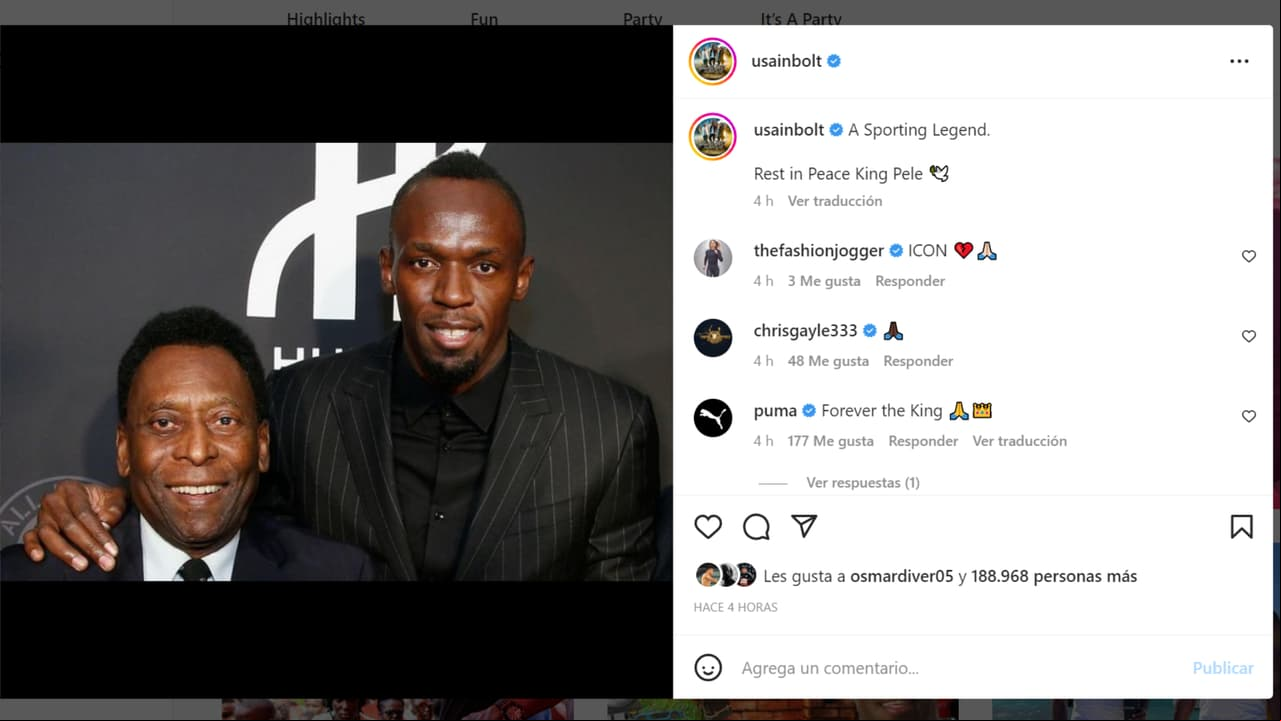Like this post with the heart
The width and height of the screenshot is (1281, 721).
pos(708,527)
